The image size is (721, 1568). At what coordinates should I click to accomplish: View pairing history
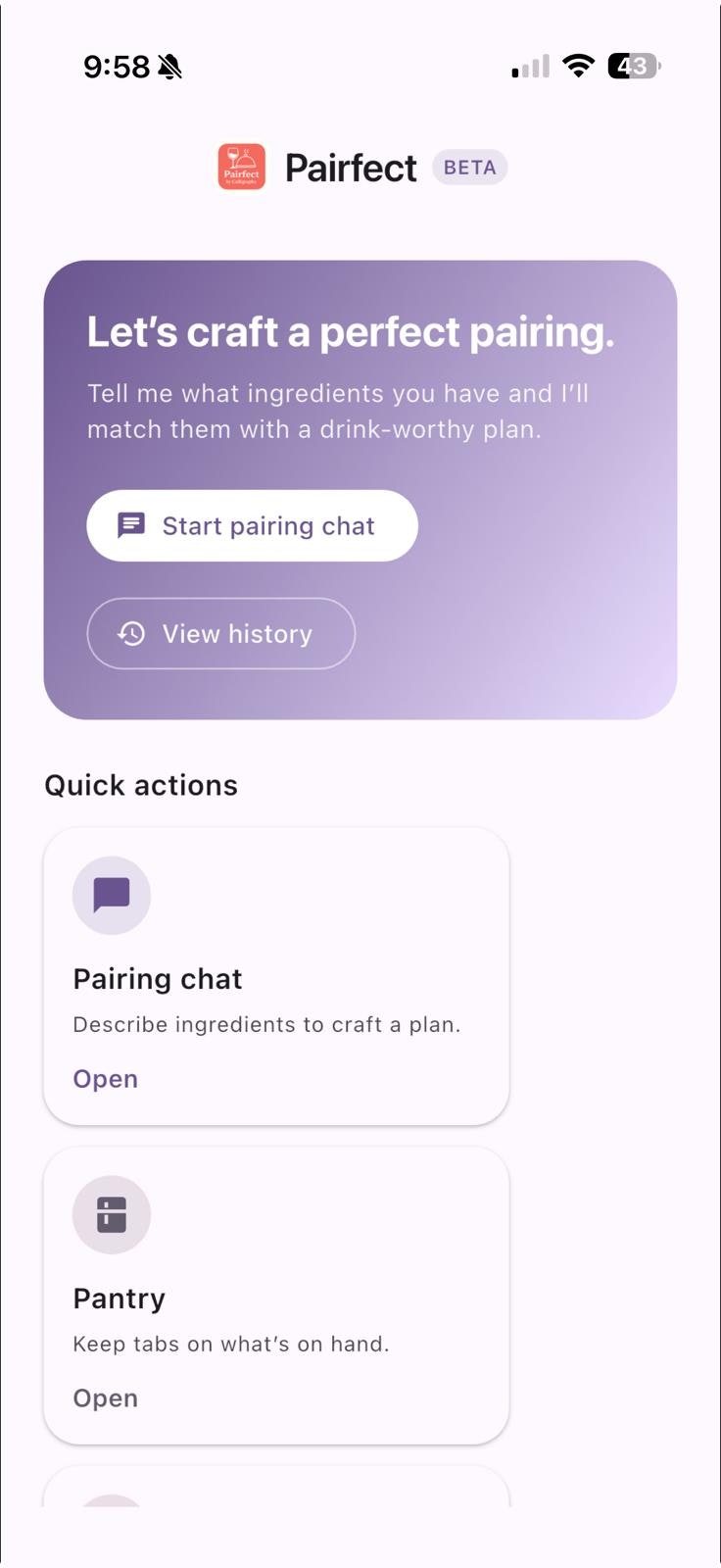[x=221, y=633]
